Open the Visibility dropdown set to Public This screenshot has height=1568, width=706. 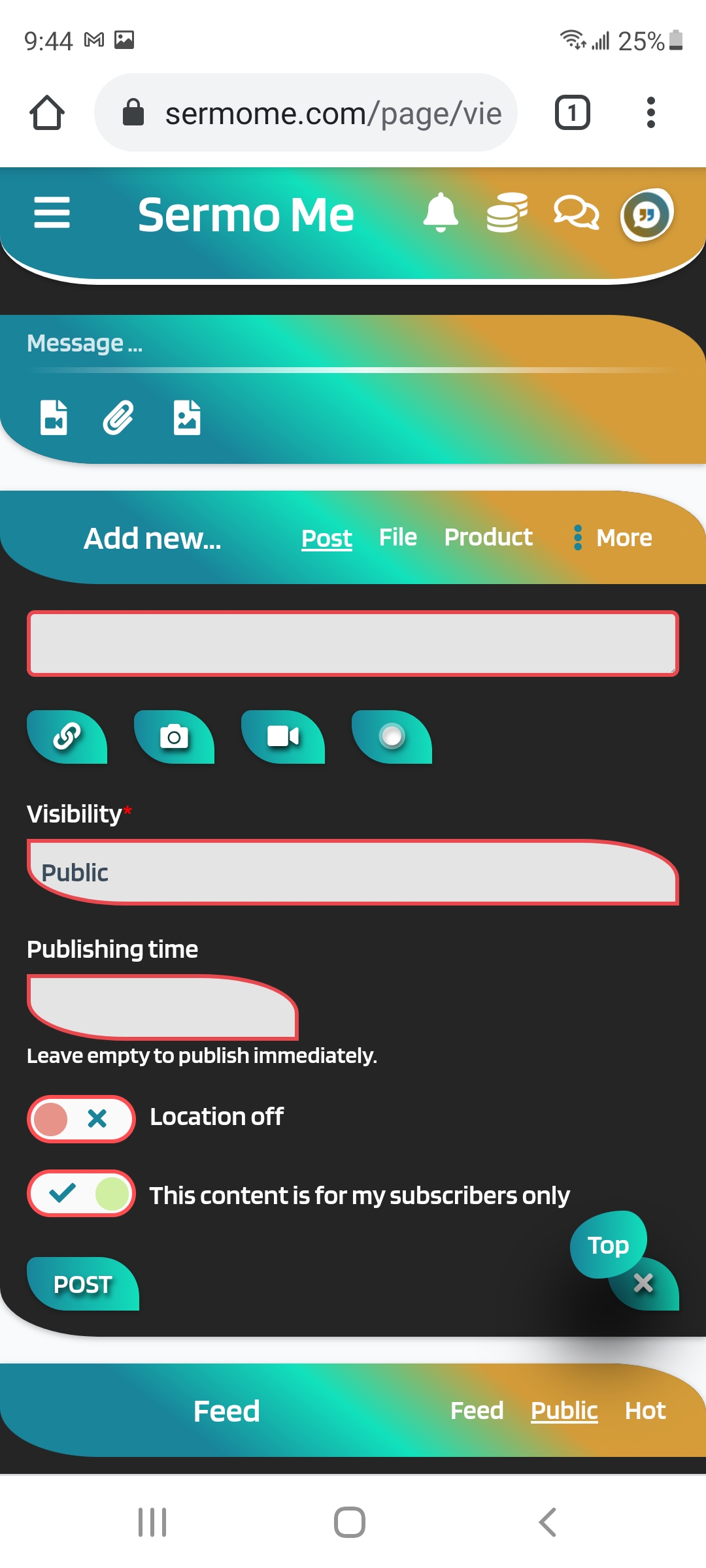[x=352, y=872]
